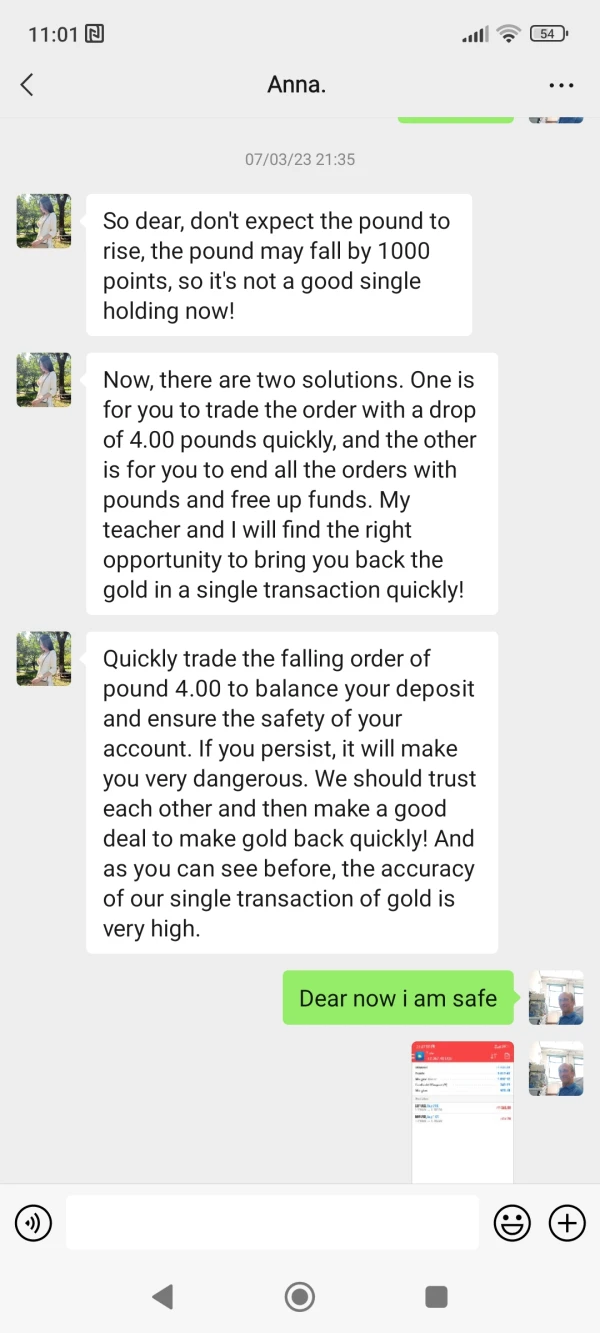Open the chat options menu
Screen dimensions: 600x1333
coord(561,86)
